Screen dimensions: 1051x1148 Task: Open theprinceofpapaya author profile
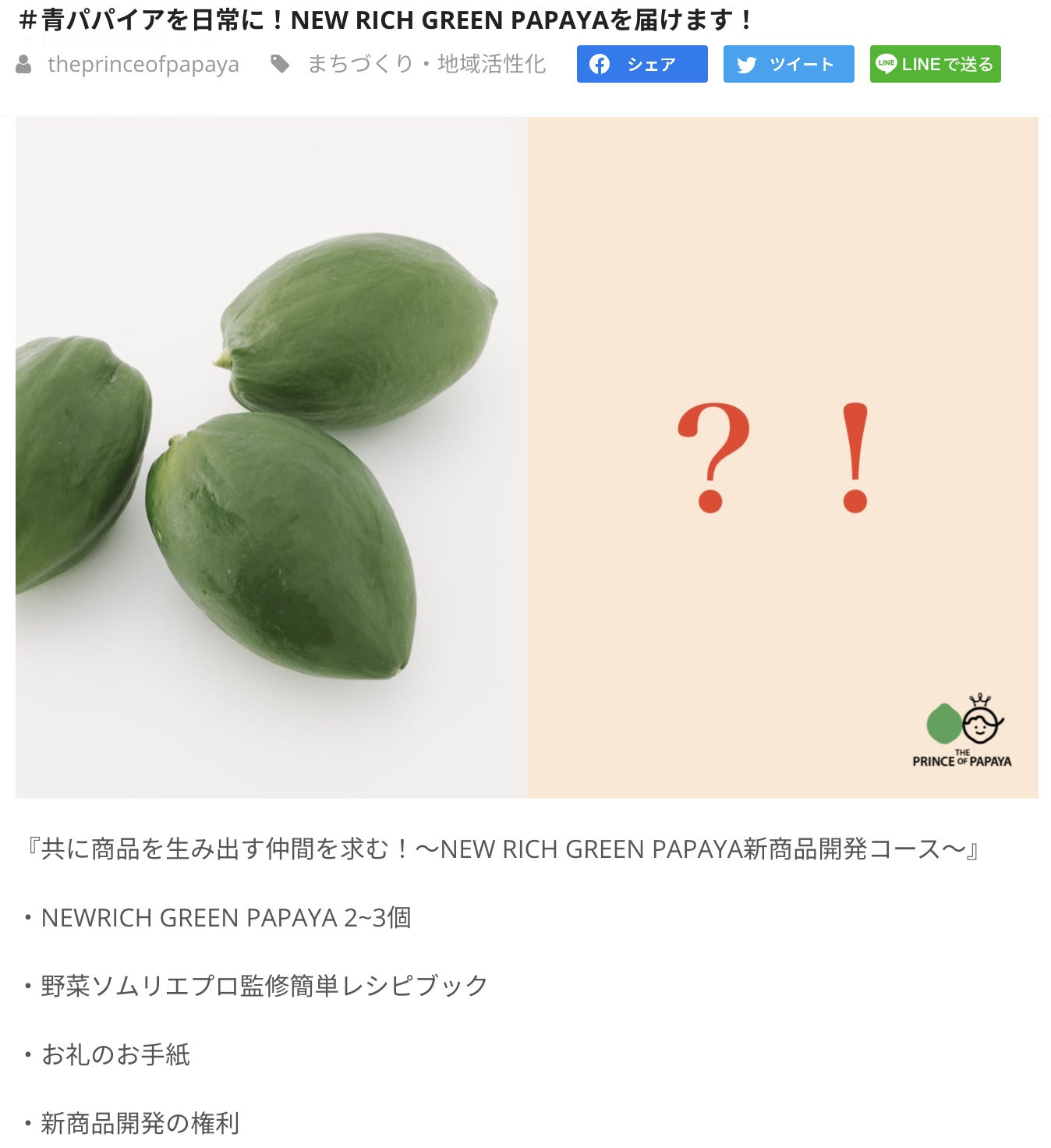coord(143,64)
